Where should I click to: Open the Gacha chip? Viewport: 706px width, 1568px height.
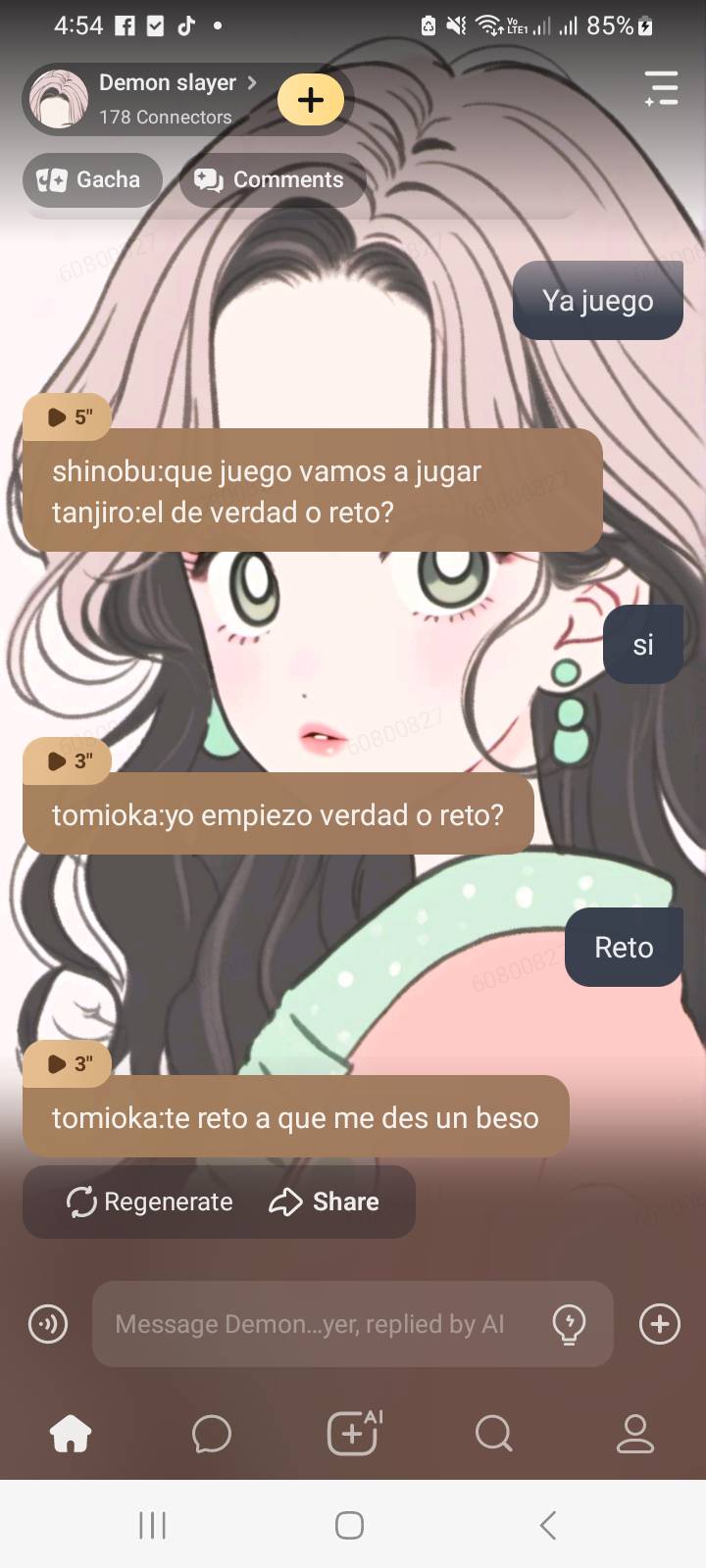[90, 180]
